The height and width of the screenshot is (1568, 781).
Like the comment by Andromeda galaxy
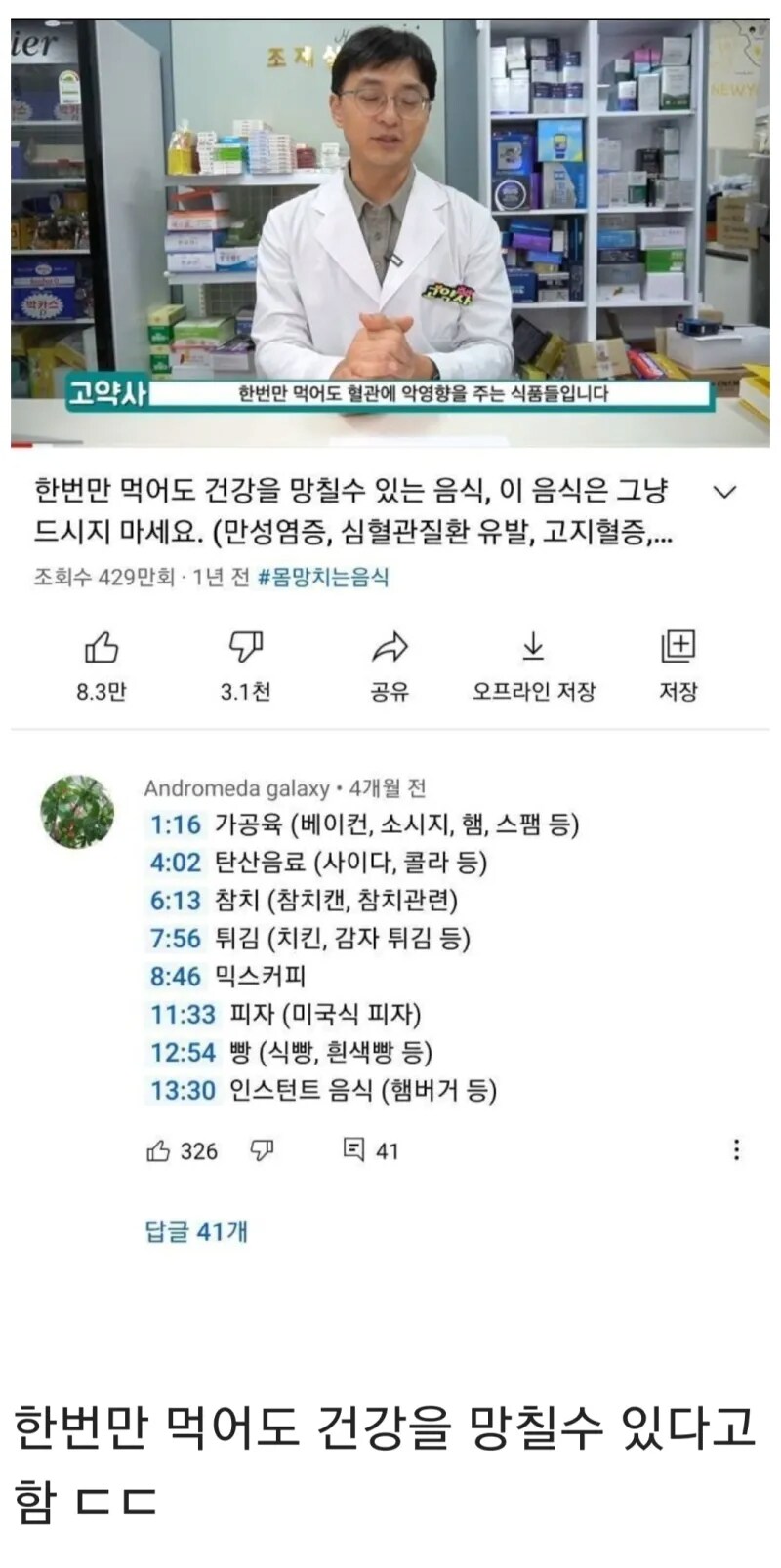tap(159, 1150)
